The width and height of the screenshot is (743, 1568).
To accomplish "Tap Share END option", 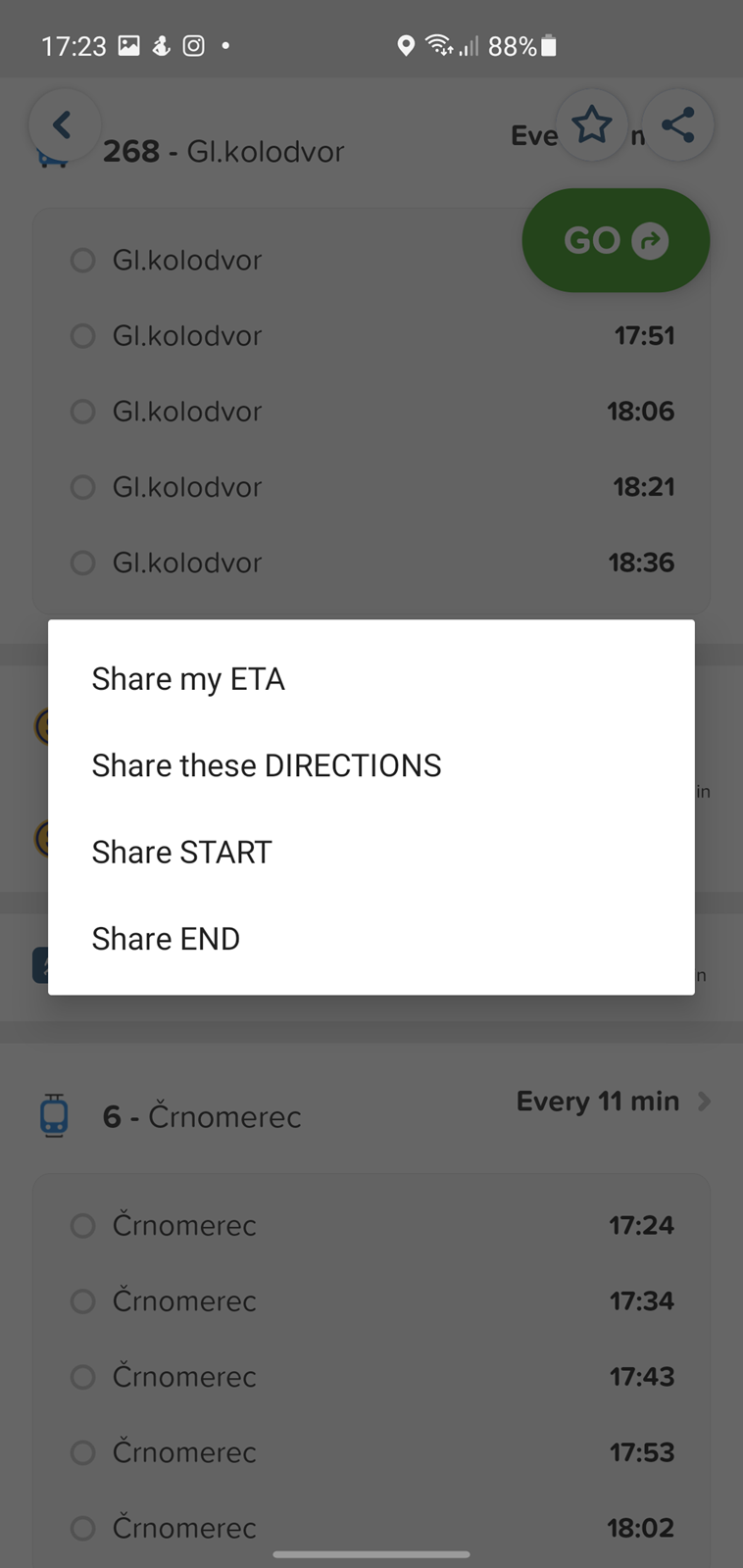I will click(371, 938).
